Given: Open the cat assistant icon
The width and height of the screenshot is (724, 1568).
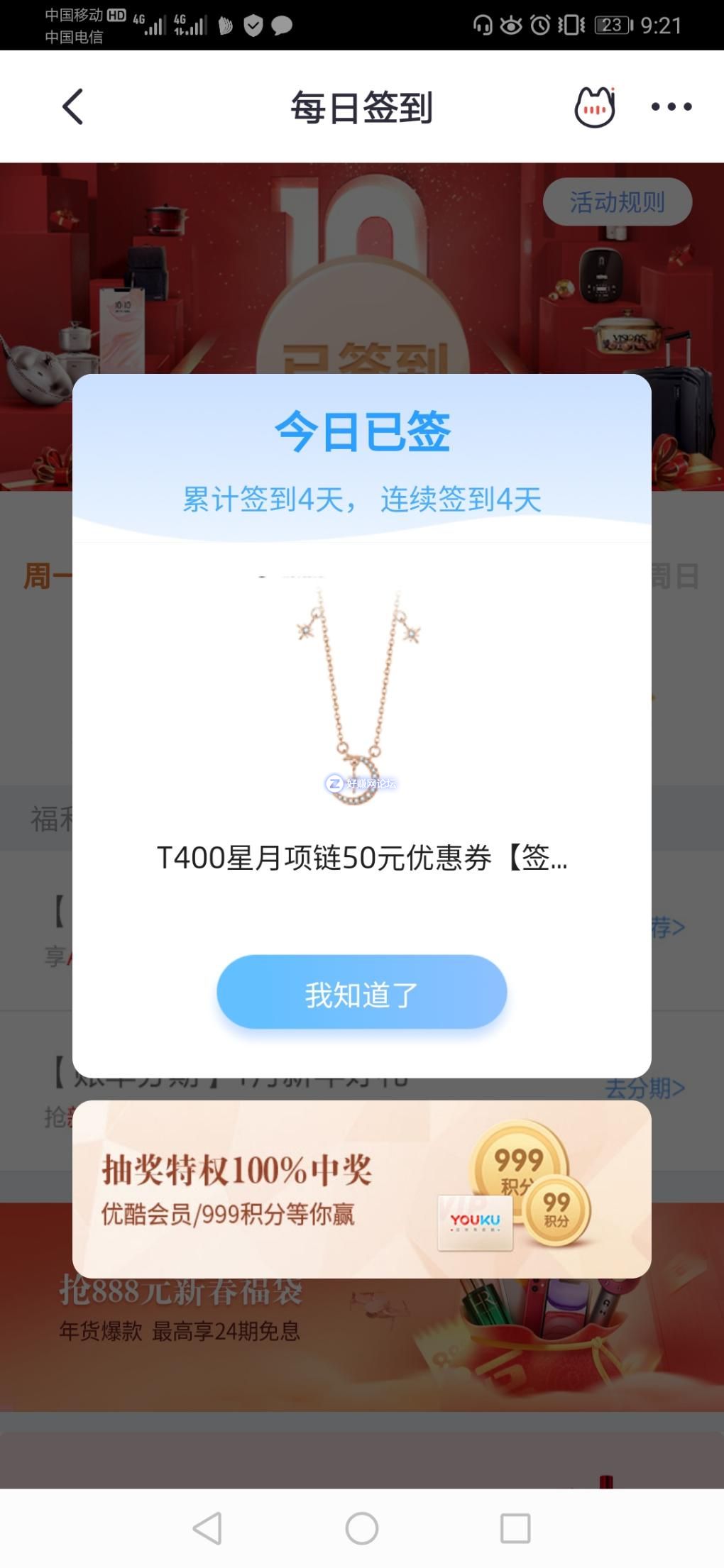Looking at the screenshot, I should 594,107.
